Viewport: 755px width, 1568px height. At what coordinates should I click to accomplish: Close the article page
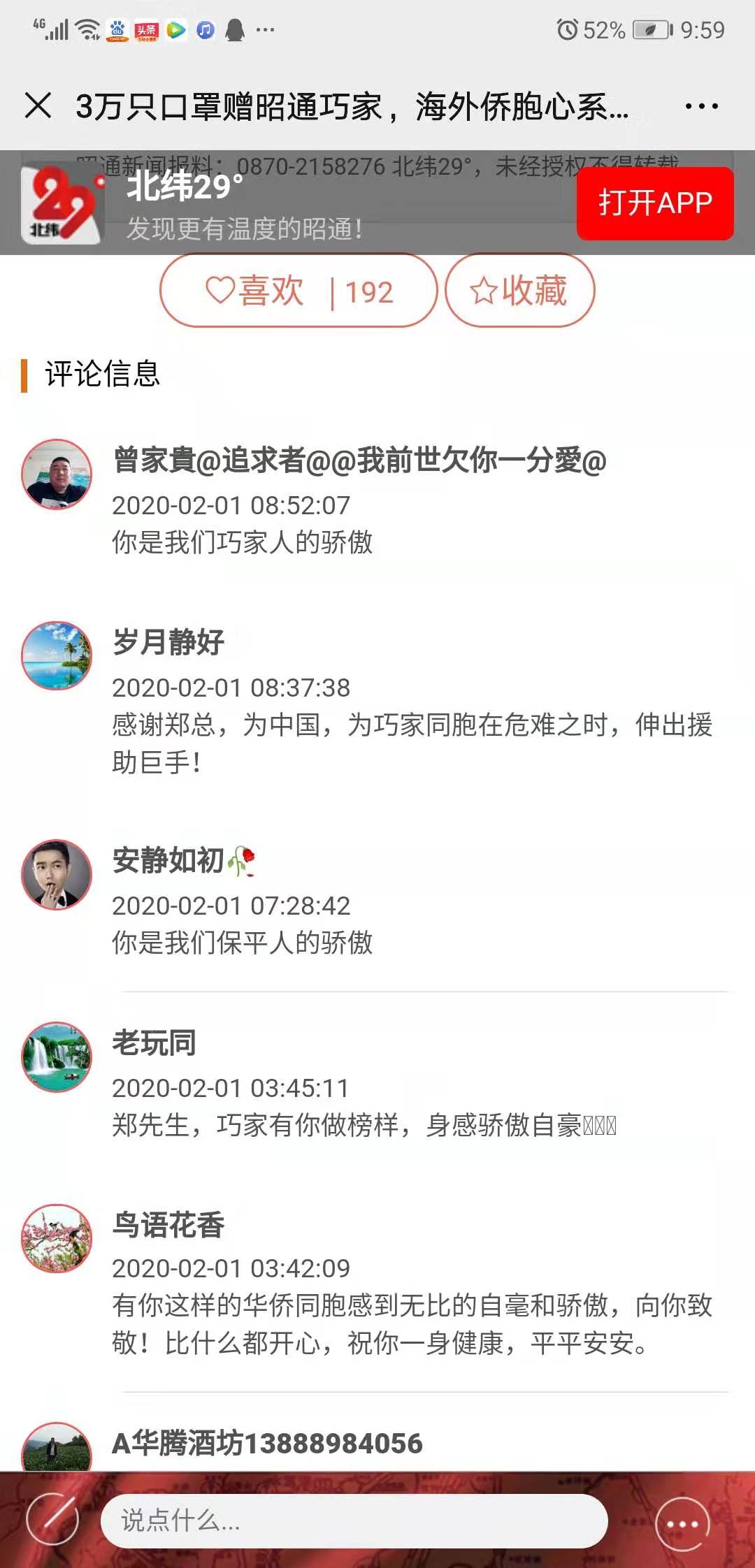click(x=38, y=106)
